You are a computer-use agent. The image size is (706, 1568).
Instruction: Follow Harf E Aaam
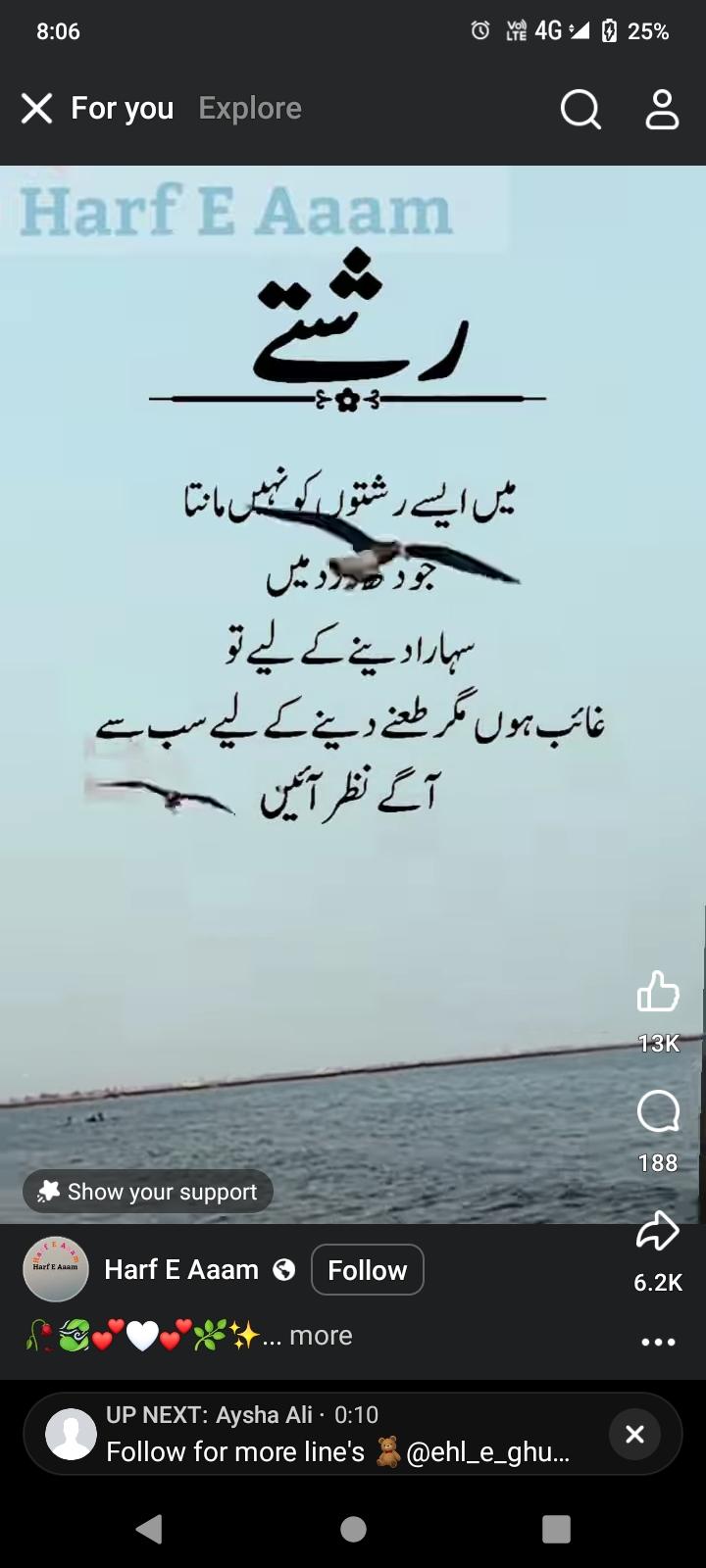click(x=367, y=1270)
